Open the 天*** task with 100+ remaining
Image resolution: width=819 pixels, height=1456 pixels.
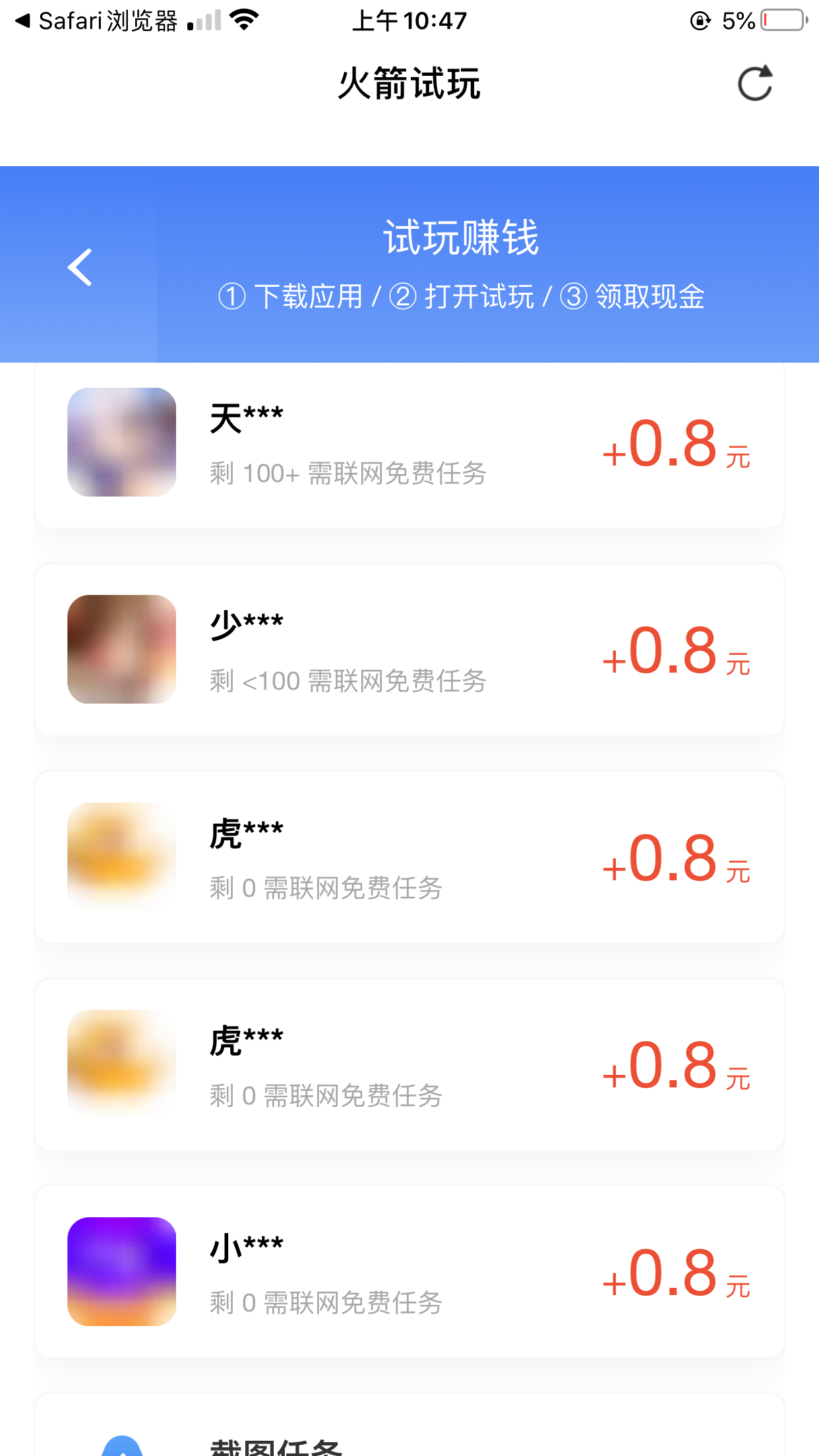coord(409,443)
